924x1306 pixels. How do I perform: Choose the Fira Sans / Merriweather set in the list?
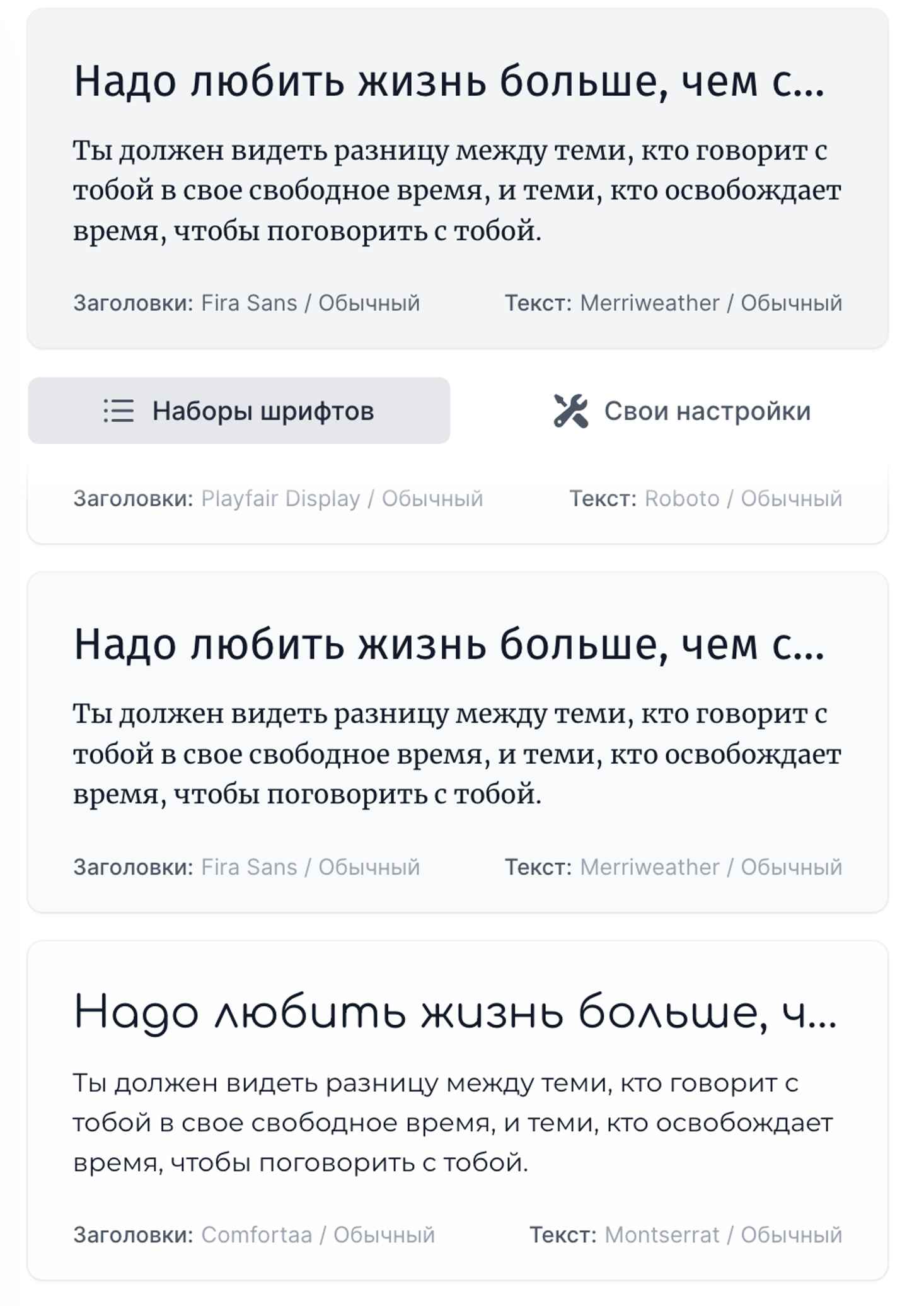(457, 742)
